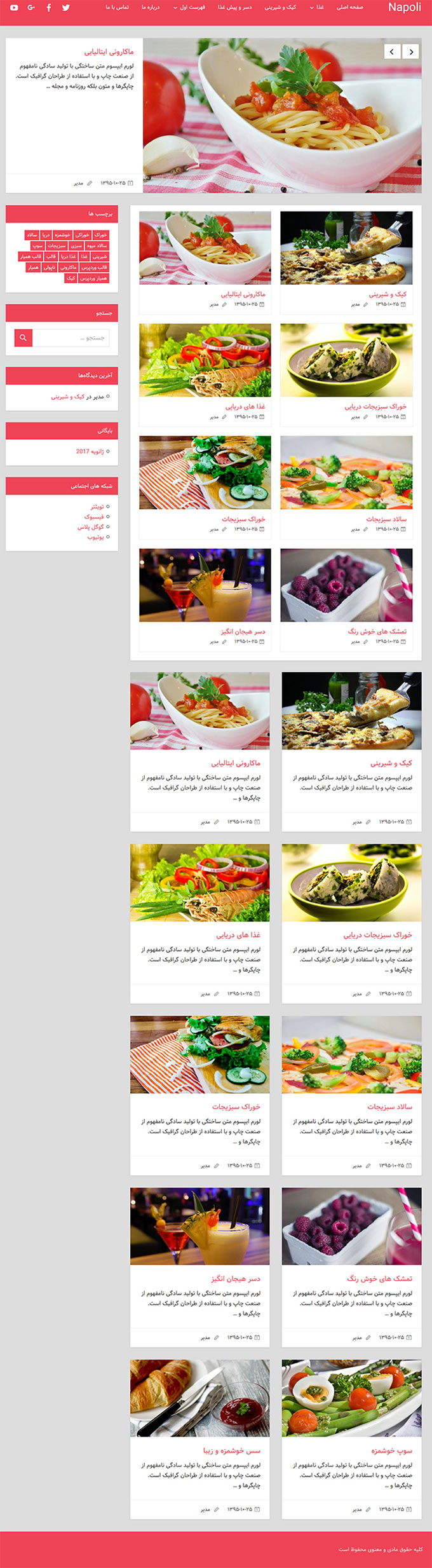Show the next slide in the slider
432x1568 pixels.
click(411, 51)
